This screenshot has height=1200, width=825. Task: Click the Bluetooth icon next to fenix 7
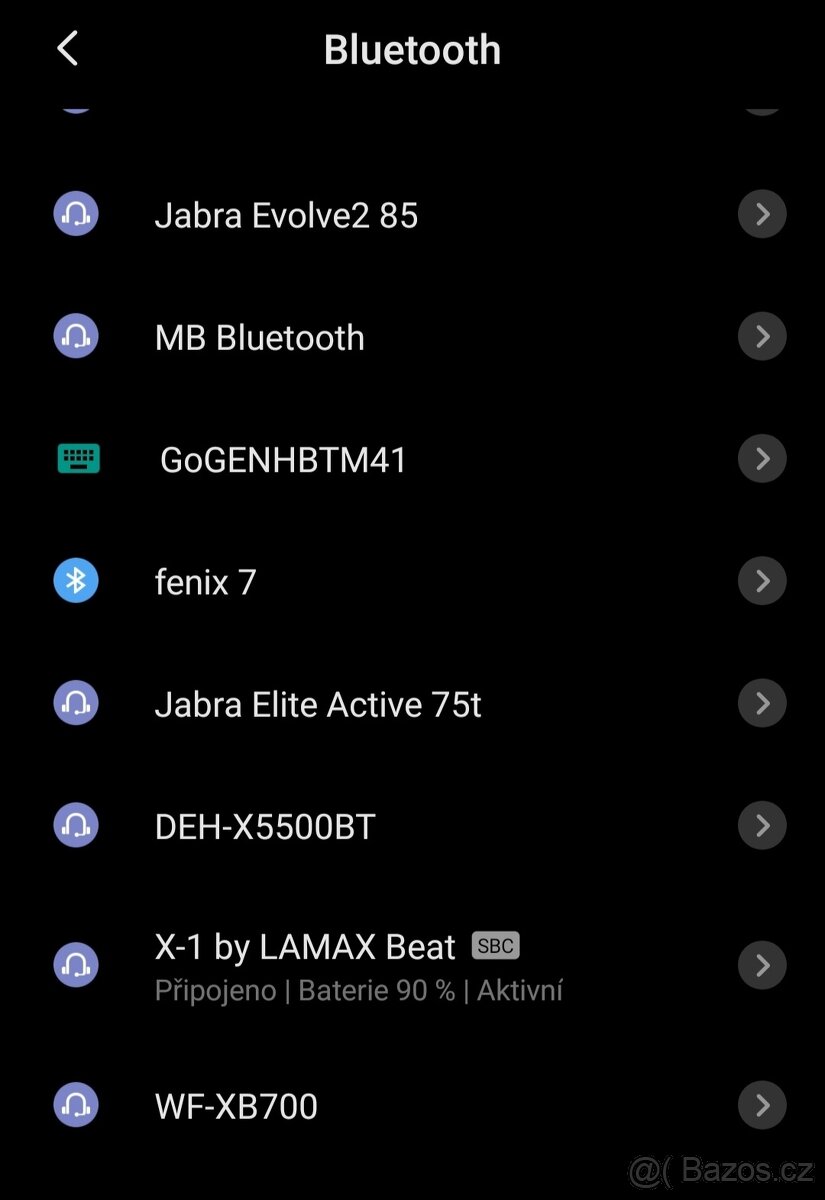pyautogui.click(x=76, y=580)
